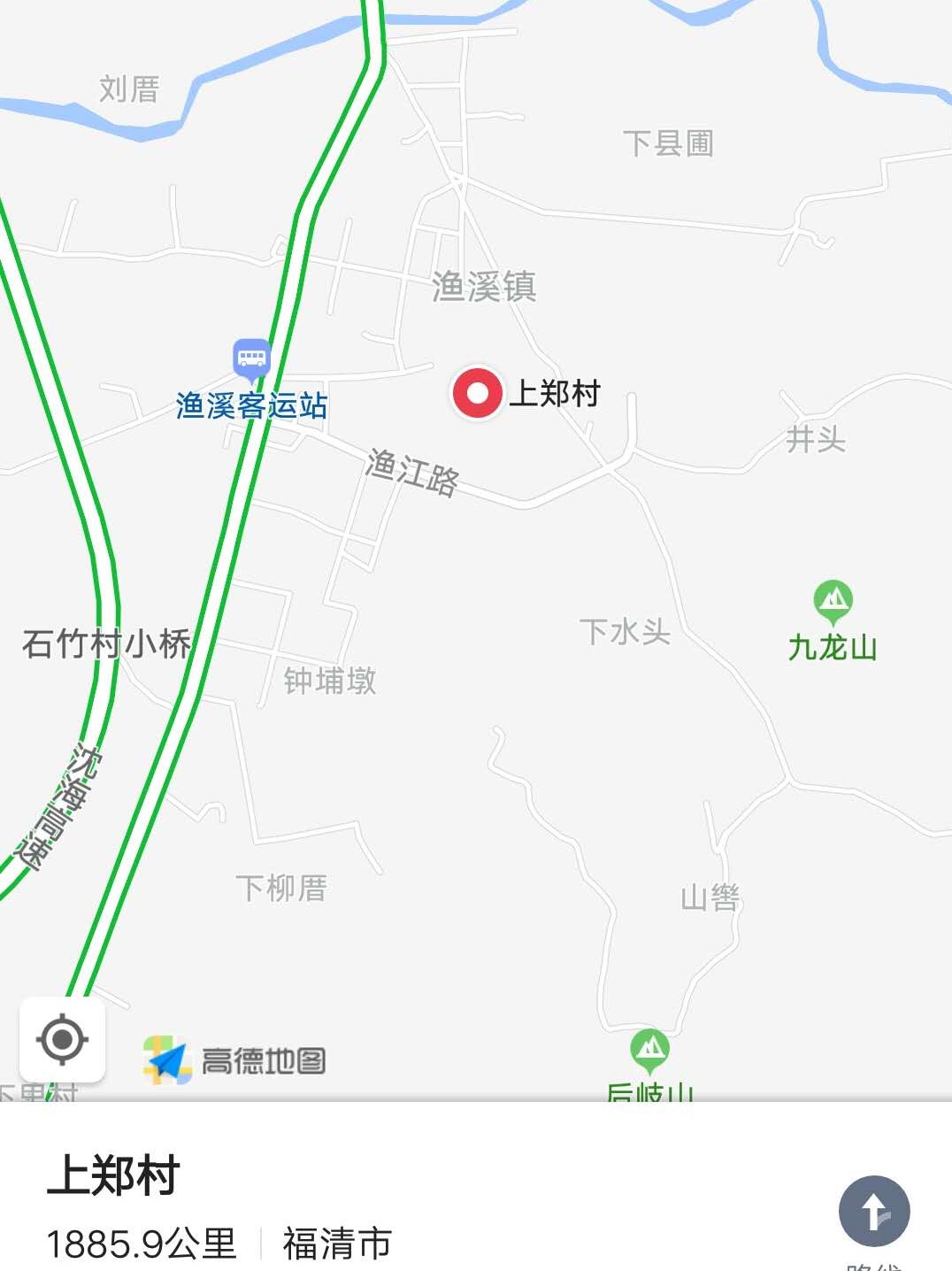
Task: Select the 下县圃 label near top right
Action: (x=670, y=142)
